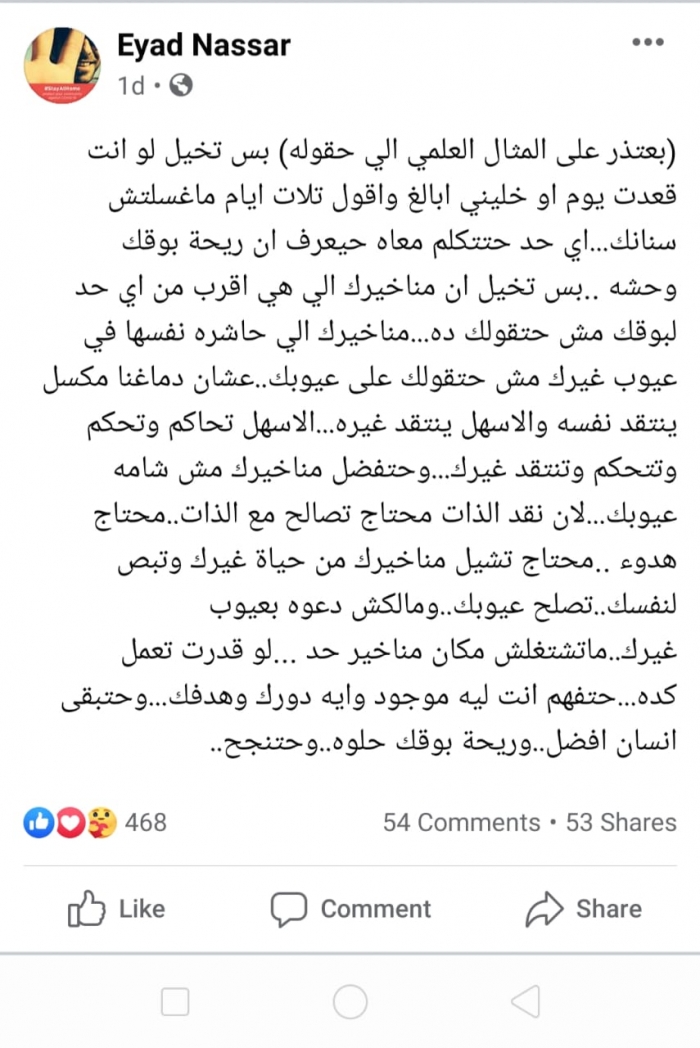Open recent apps overview
Screen dimensions: 700x1048
[x=175, y=1001]
